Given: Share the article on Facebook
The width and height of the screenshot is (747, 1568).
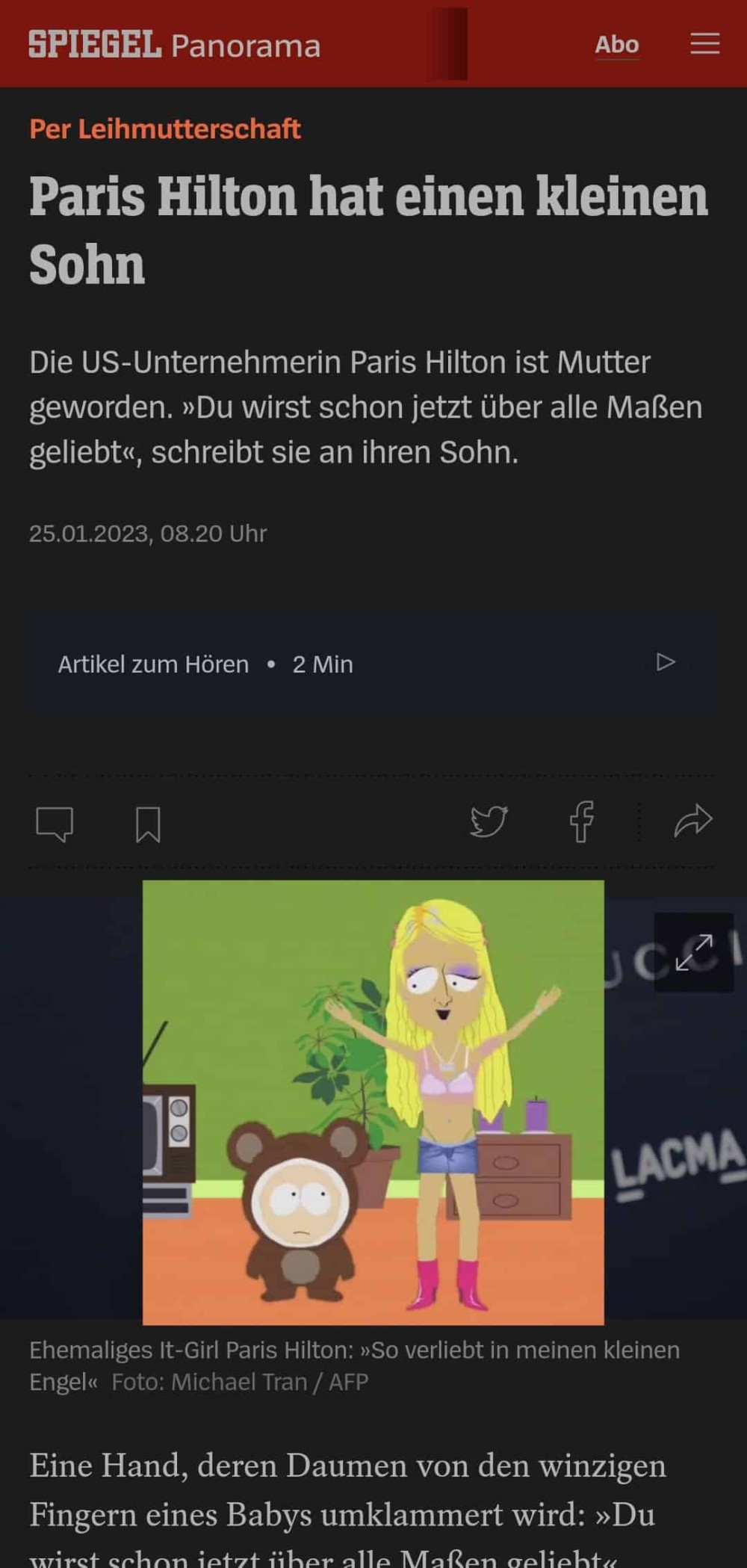Looking at the screenshot, I should [581, 821].
